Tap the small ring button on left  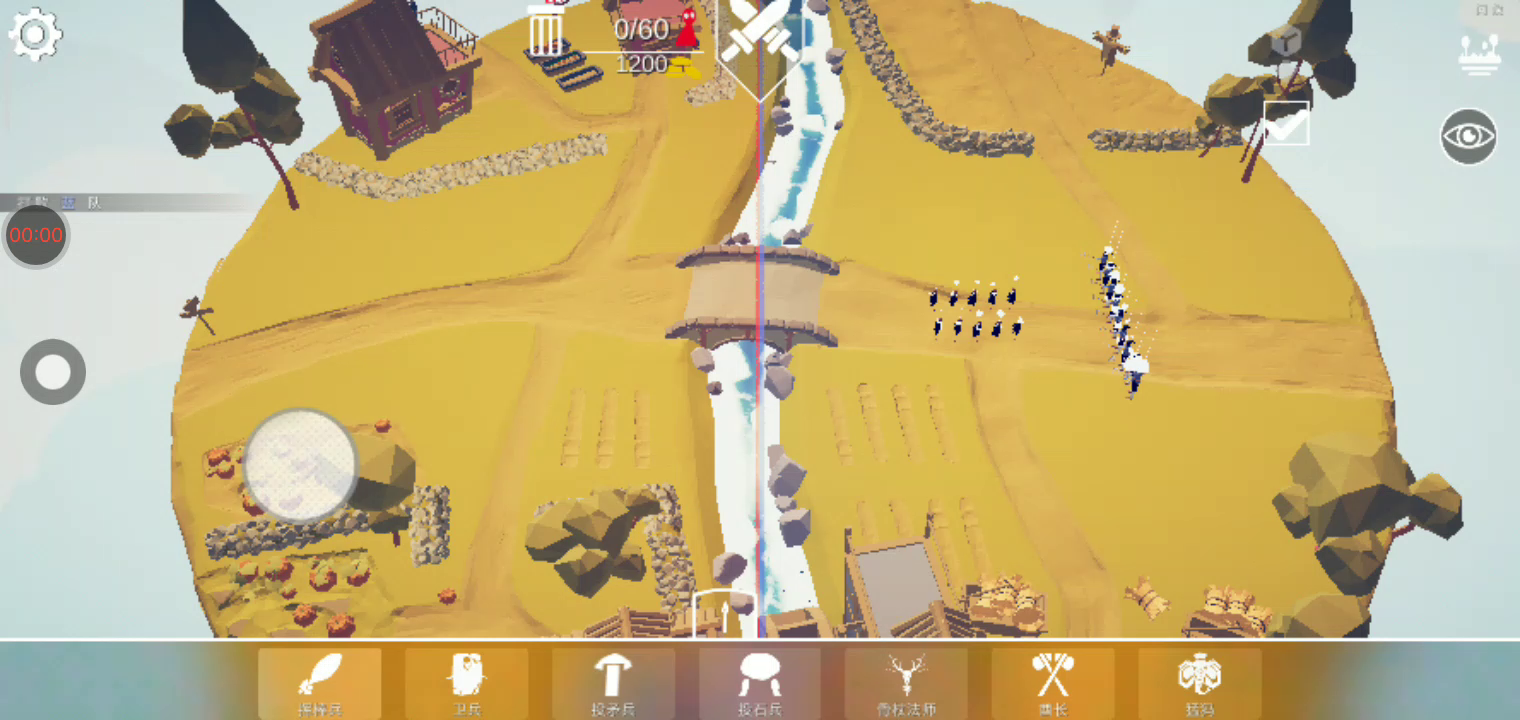click(x=53, y=372)
